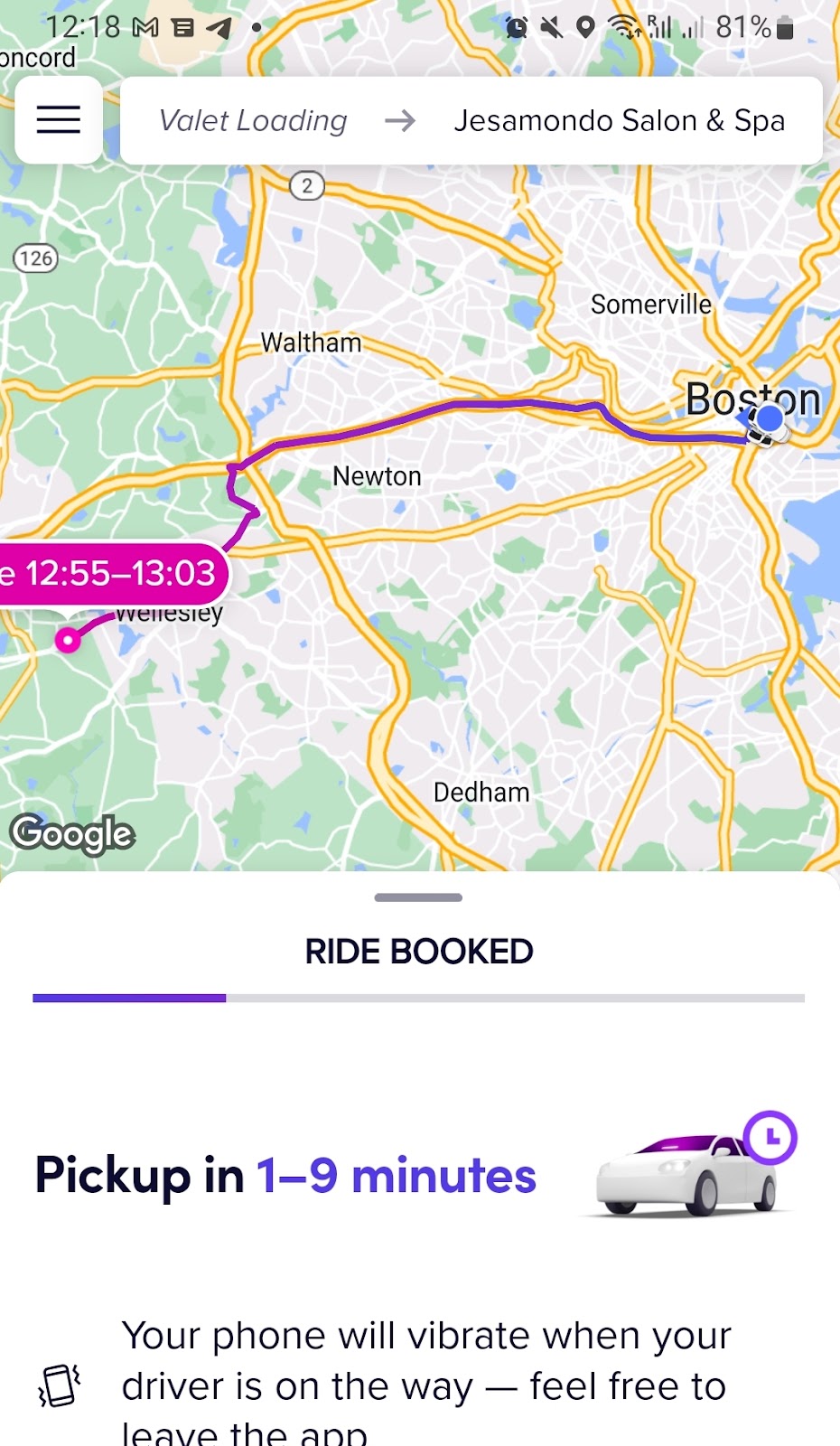The width and height of the screenshot is (840, 1446).
Task: Change destination Jesamondo Salon & Spa
Action: (x=619, y=121)
